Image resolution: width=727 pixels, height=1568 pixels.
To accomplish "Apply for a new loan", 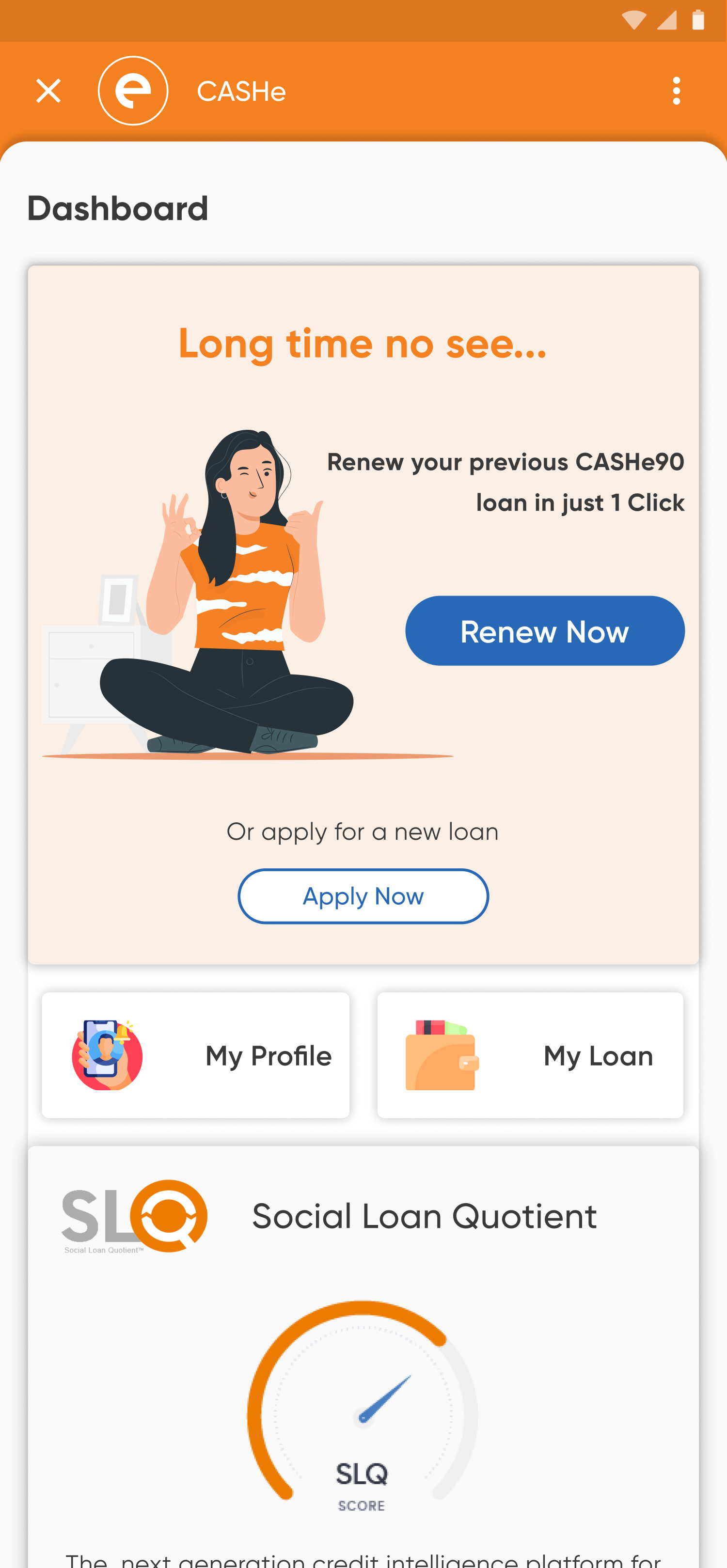I will (363, 896).
